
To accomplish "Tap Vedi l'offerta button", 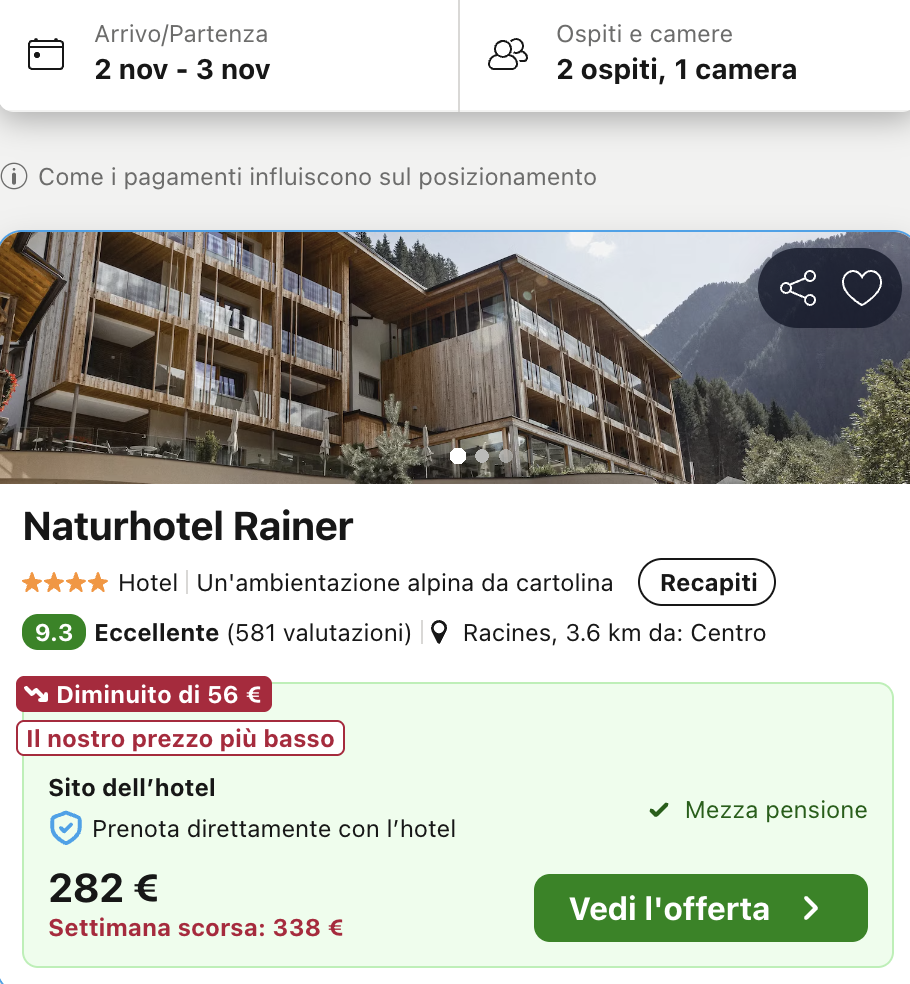I will [700, 908].
